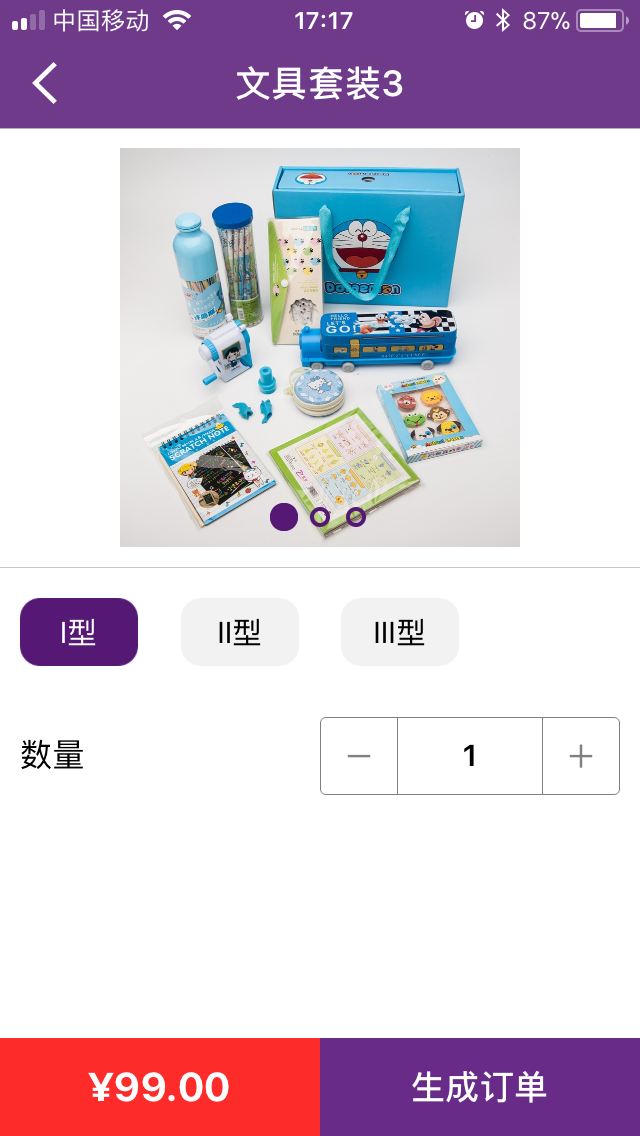
Task: Jump to the third image dot
Action: tap(356, 517)
